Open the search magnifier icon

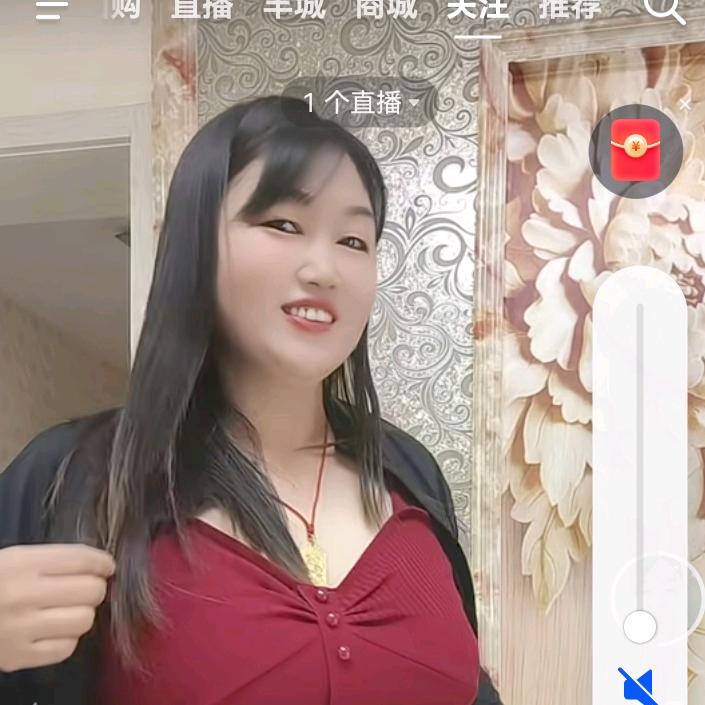[x=664, y=9]
